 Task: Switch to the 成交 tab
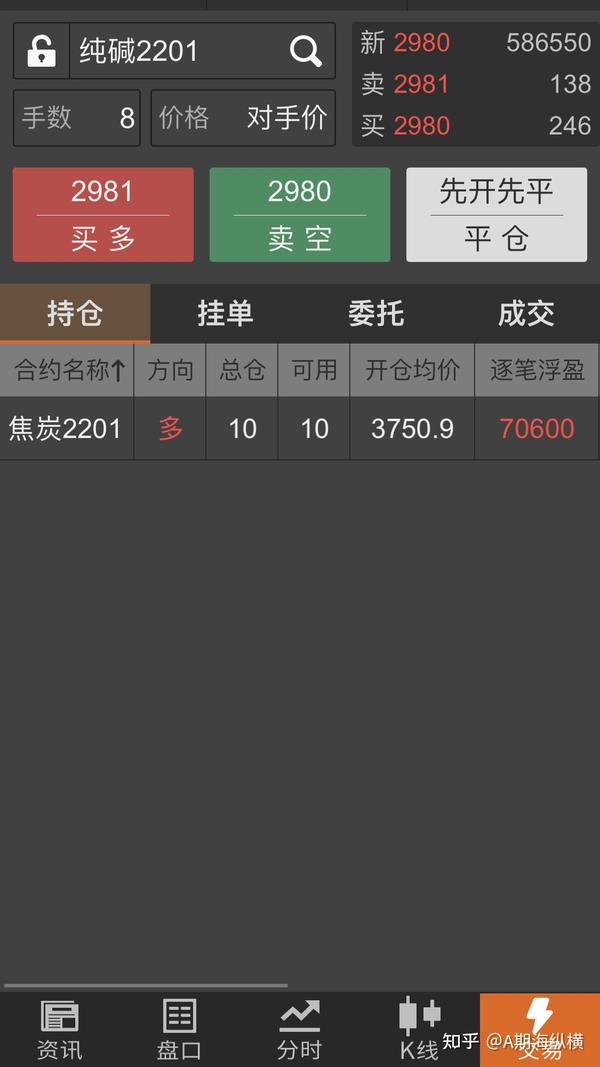tap(526, 314)
